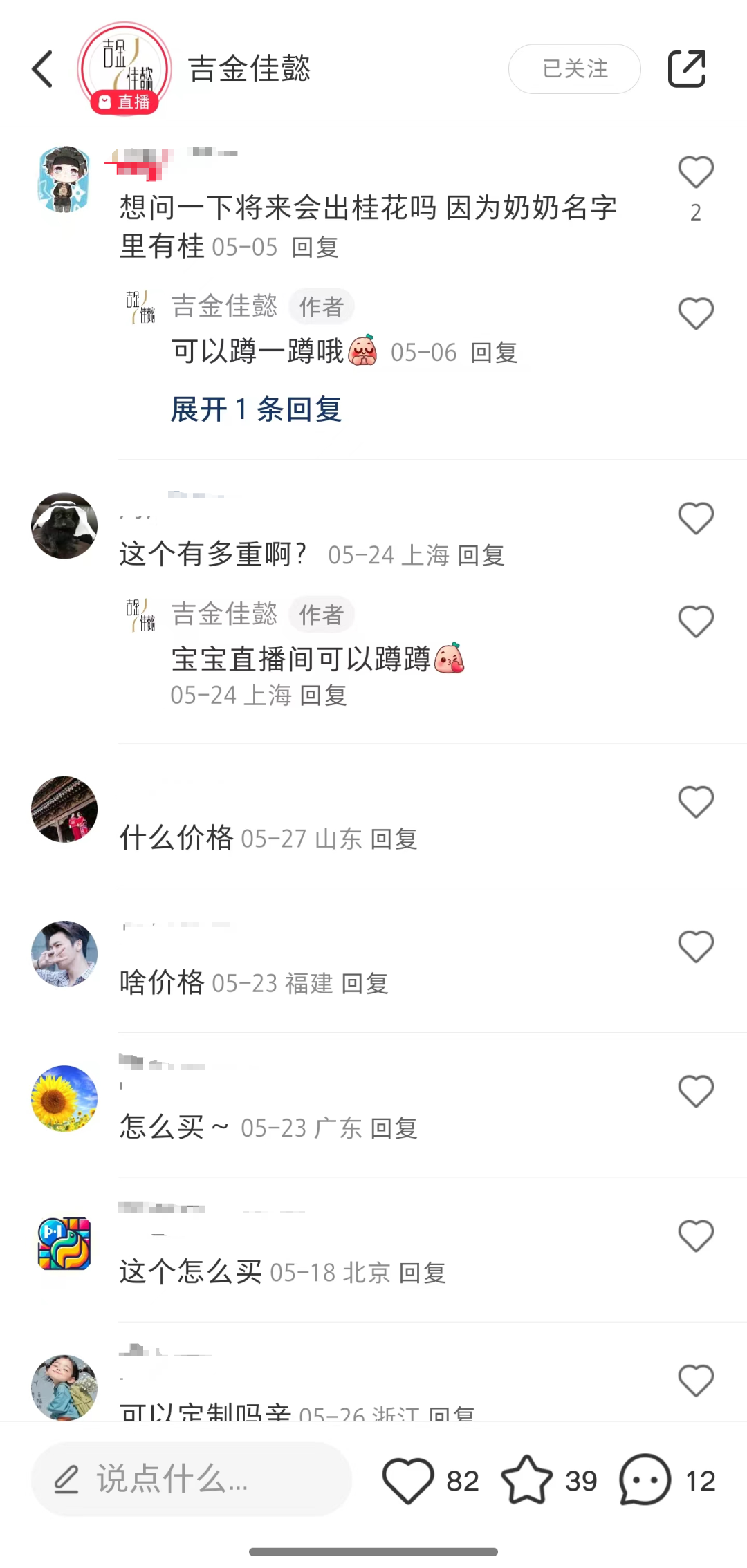The height and width of the screenshot is (1568, 747).
Task: Like the comment about 桂花
Action: click(x=695, y=173)
